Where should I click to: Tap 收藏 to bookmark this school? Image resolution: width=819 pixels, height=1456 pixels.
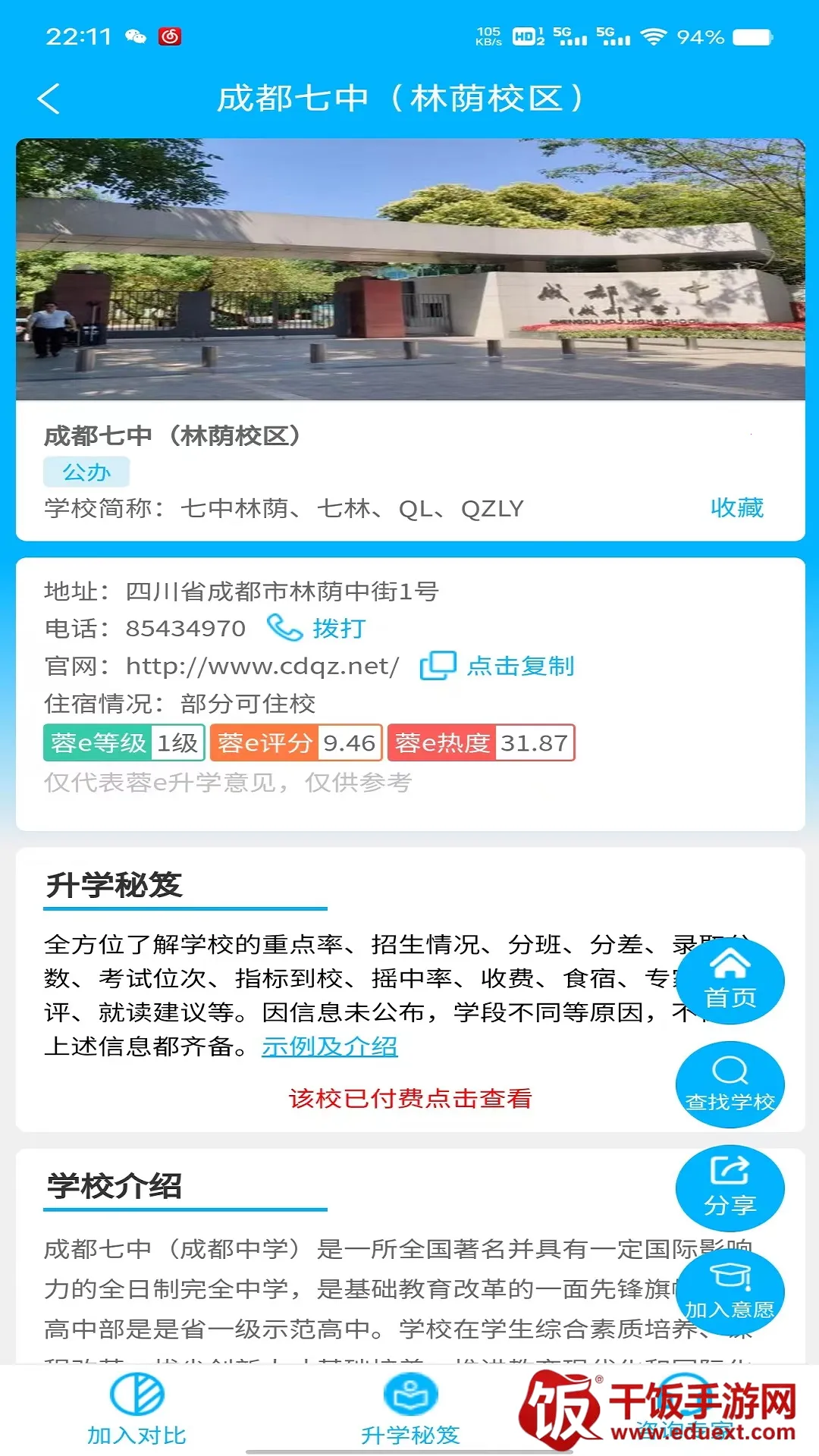click(x=736, y=508)
